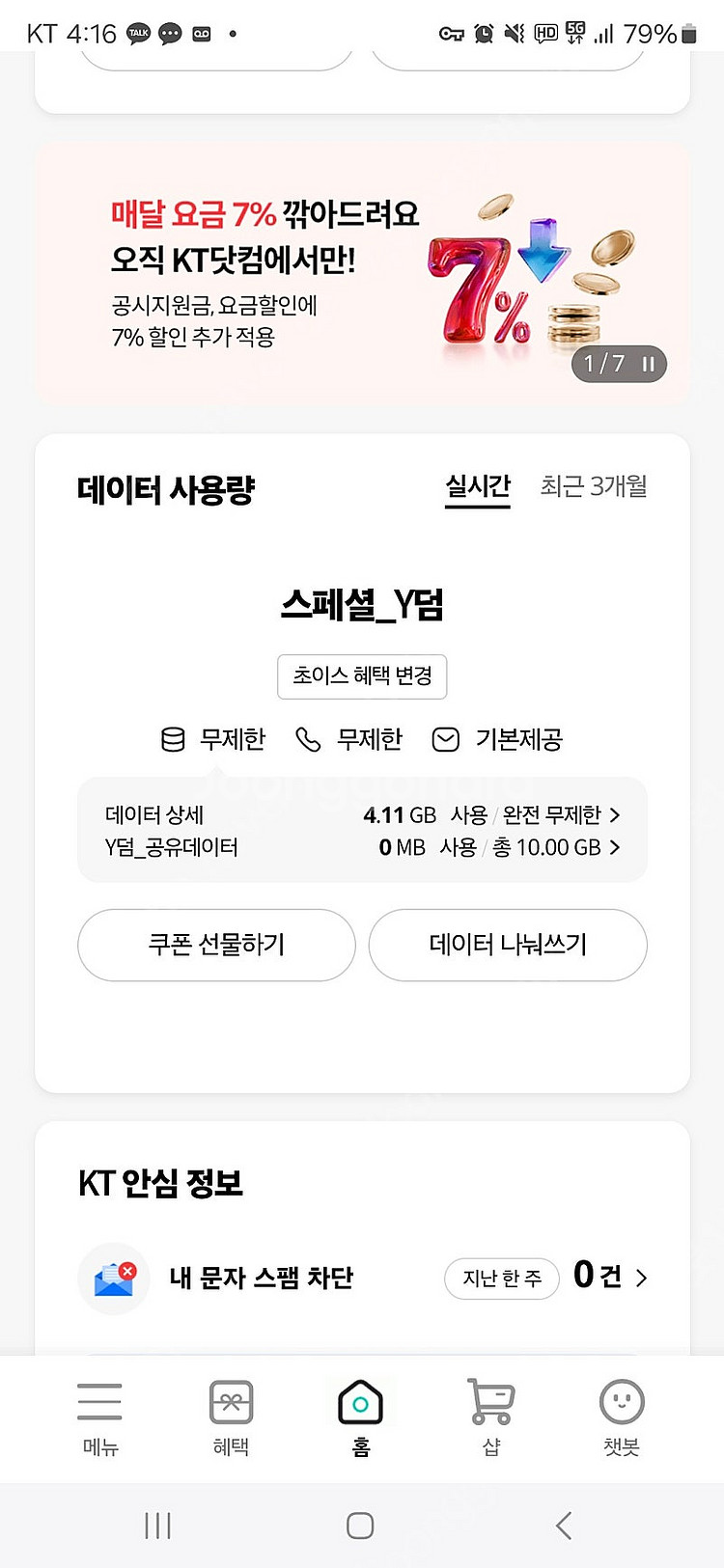724x1568 pixels.
Task: Open the 혜택 benefits gift icon
Action: (229, 1401)
